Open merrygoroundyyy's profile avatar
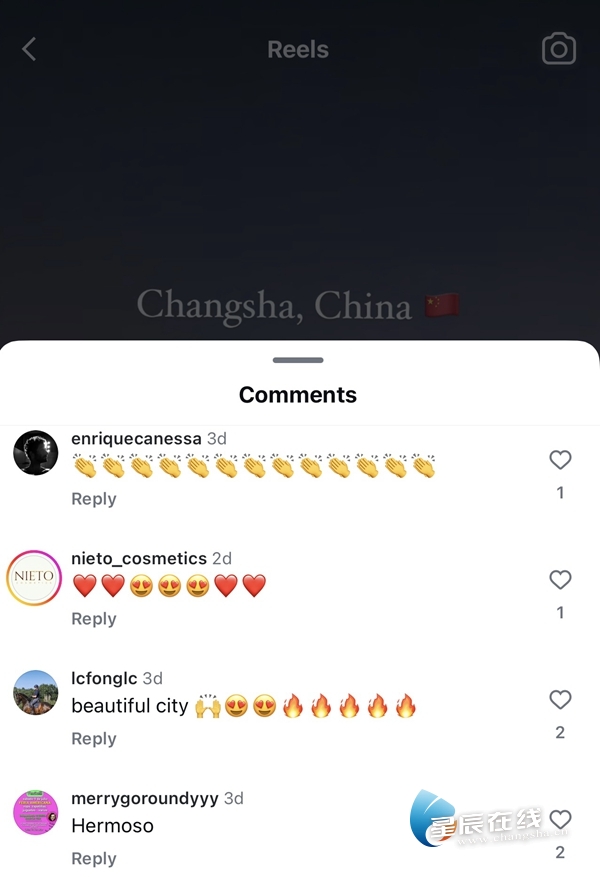The height and width of the screenshot is (877, 600). [35, 812]
